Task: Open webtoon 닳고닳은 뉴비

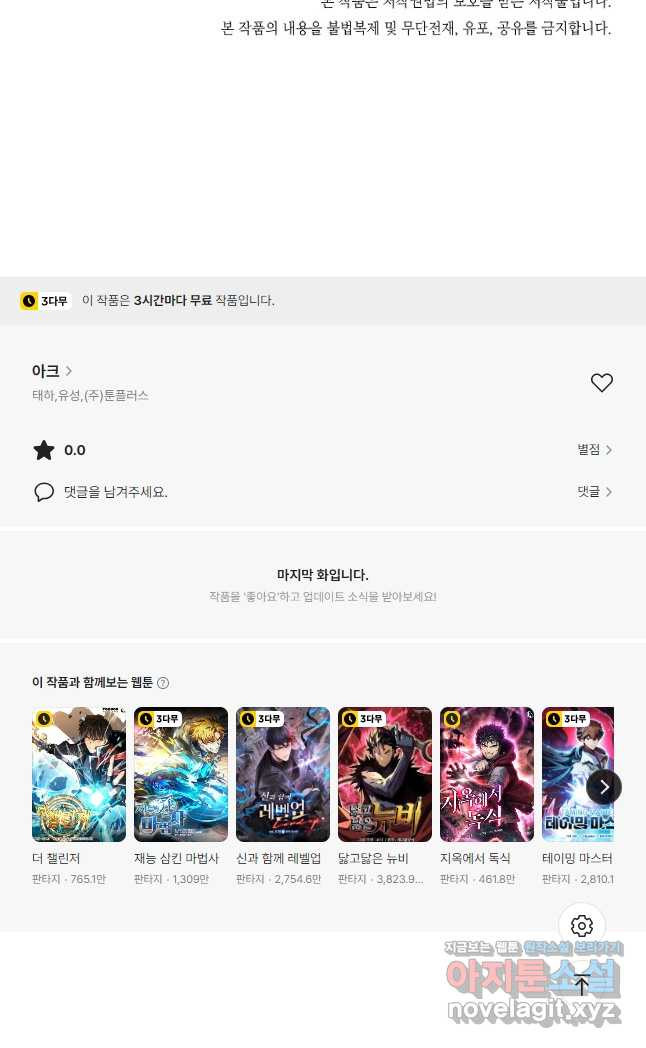Action: click(x=385, y=775)
